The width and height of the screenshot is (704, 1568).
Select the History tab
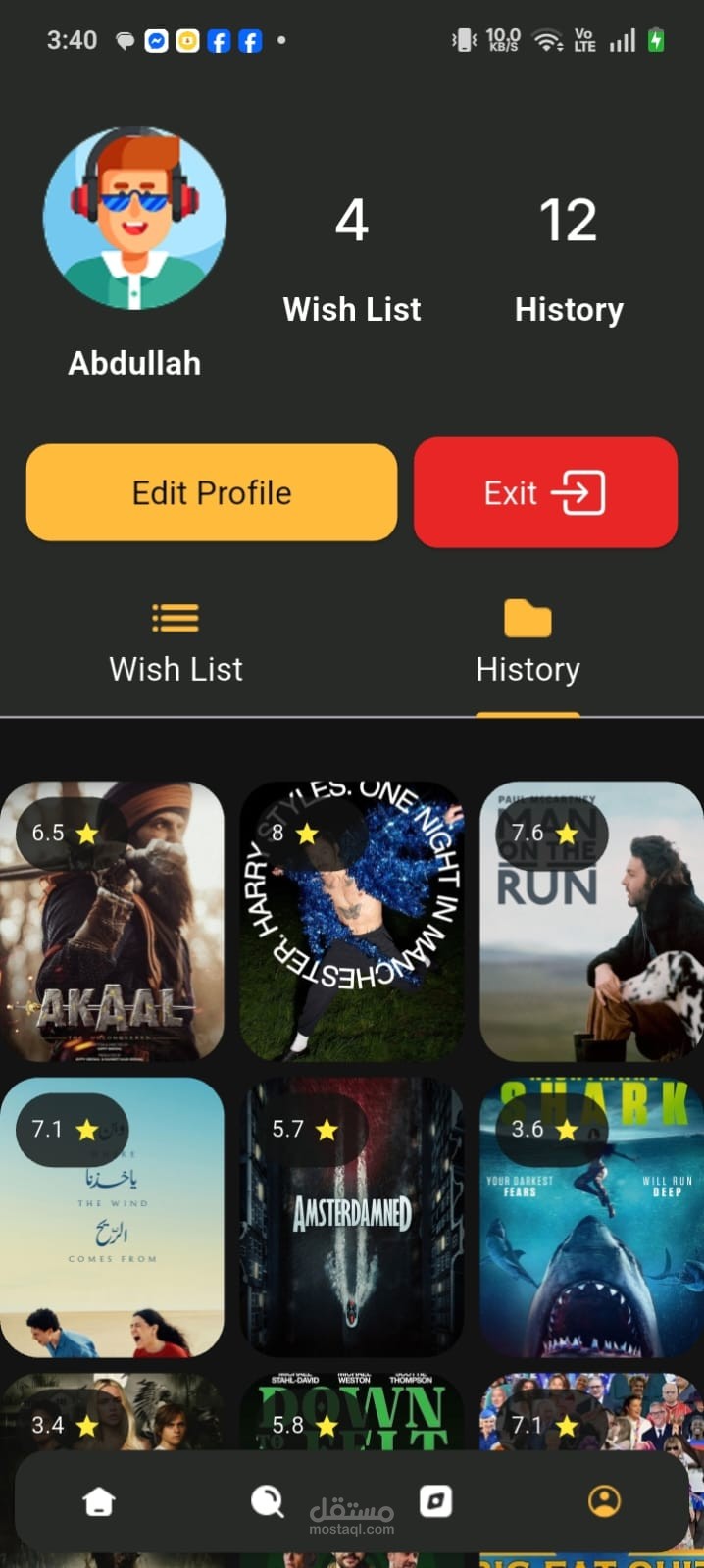528,645
